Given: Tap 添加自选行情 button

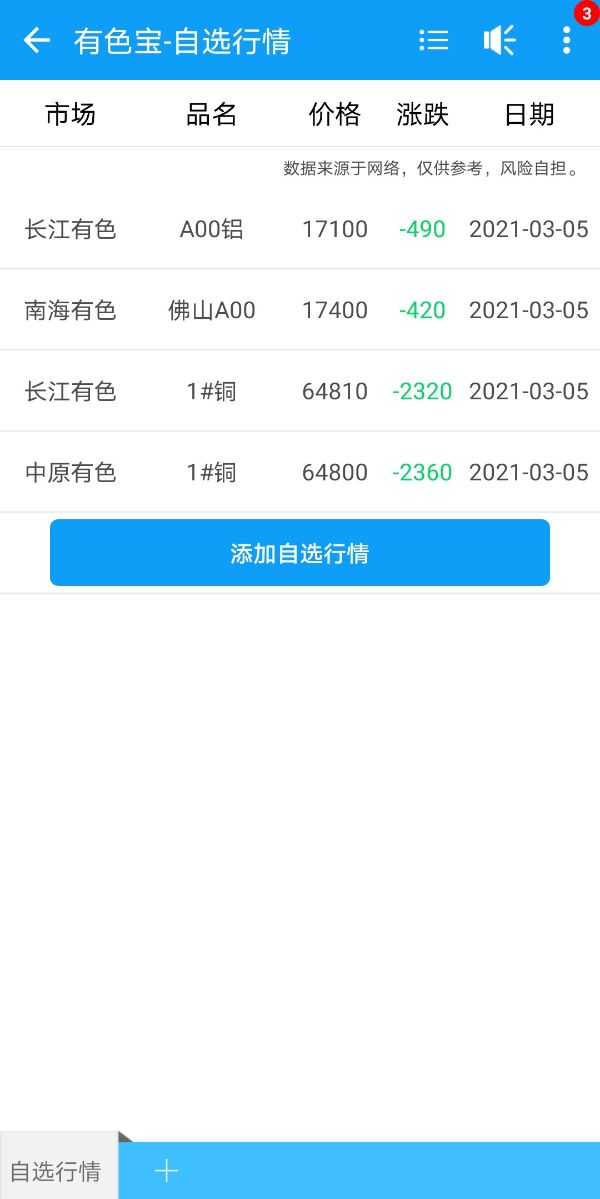Looking at the screenshot, I should tap(300, 553).
